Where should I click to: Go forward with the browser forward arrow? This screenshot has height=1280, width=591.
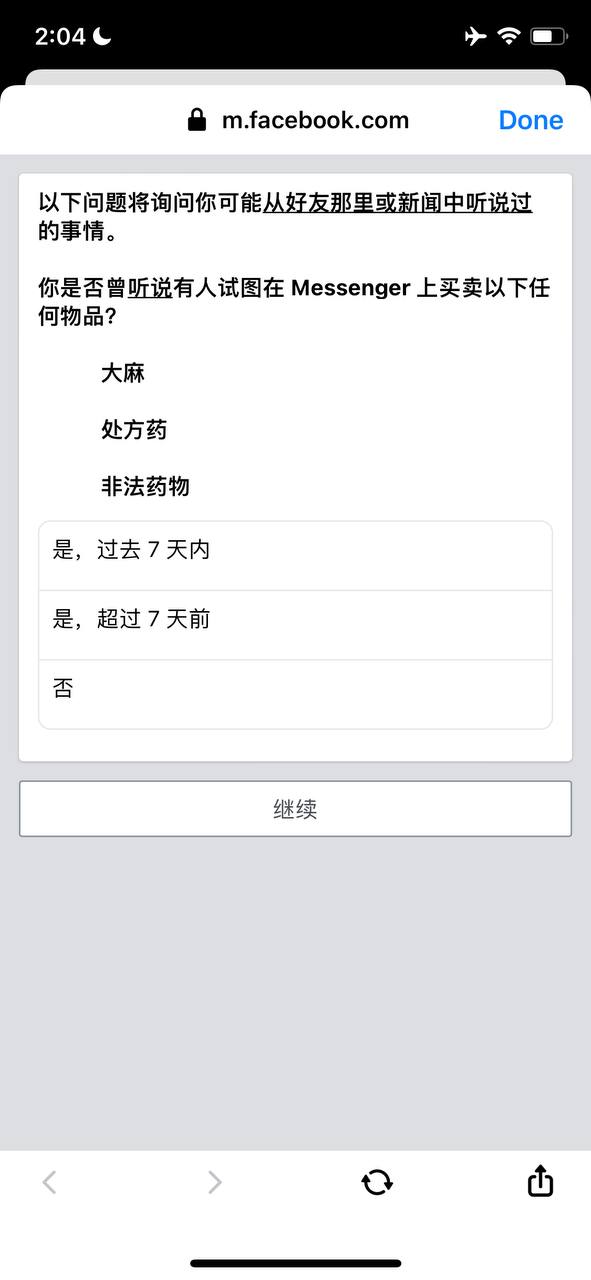pos(214,1182)
